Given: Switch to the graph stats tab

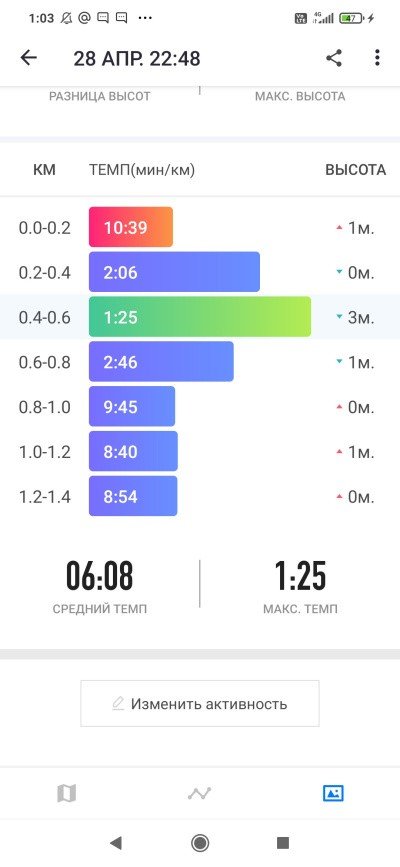Looking at the screenshot, I should click(199, 794).
